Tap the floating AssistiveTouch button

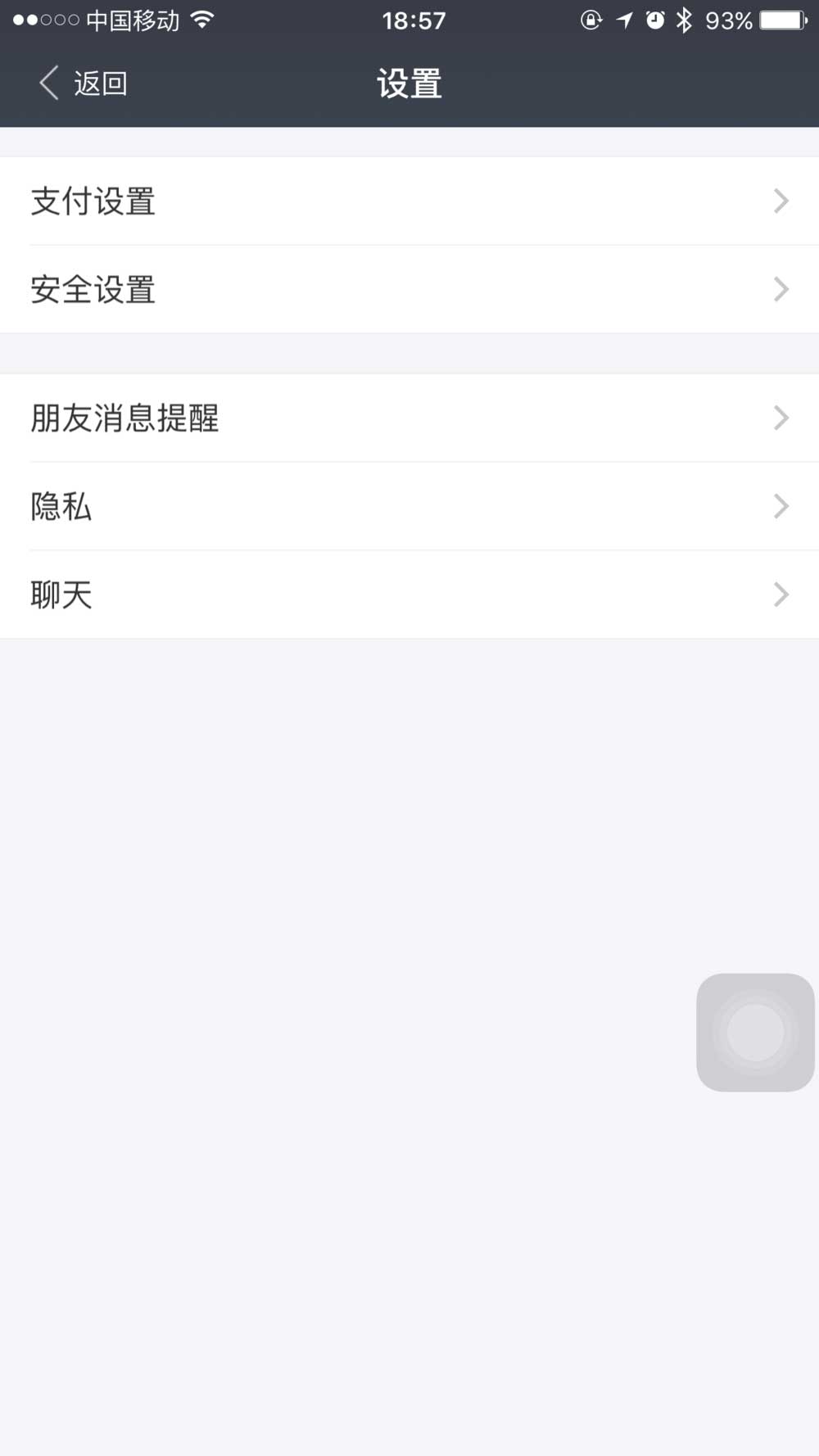755,1033
